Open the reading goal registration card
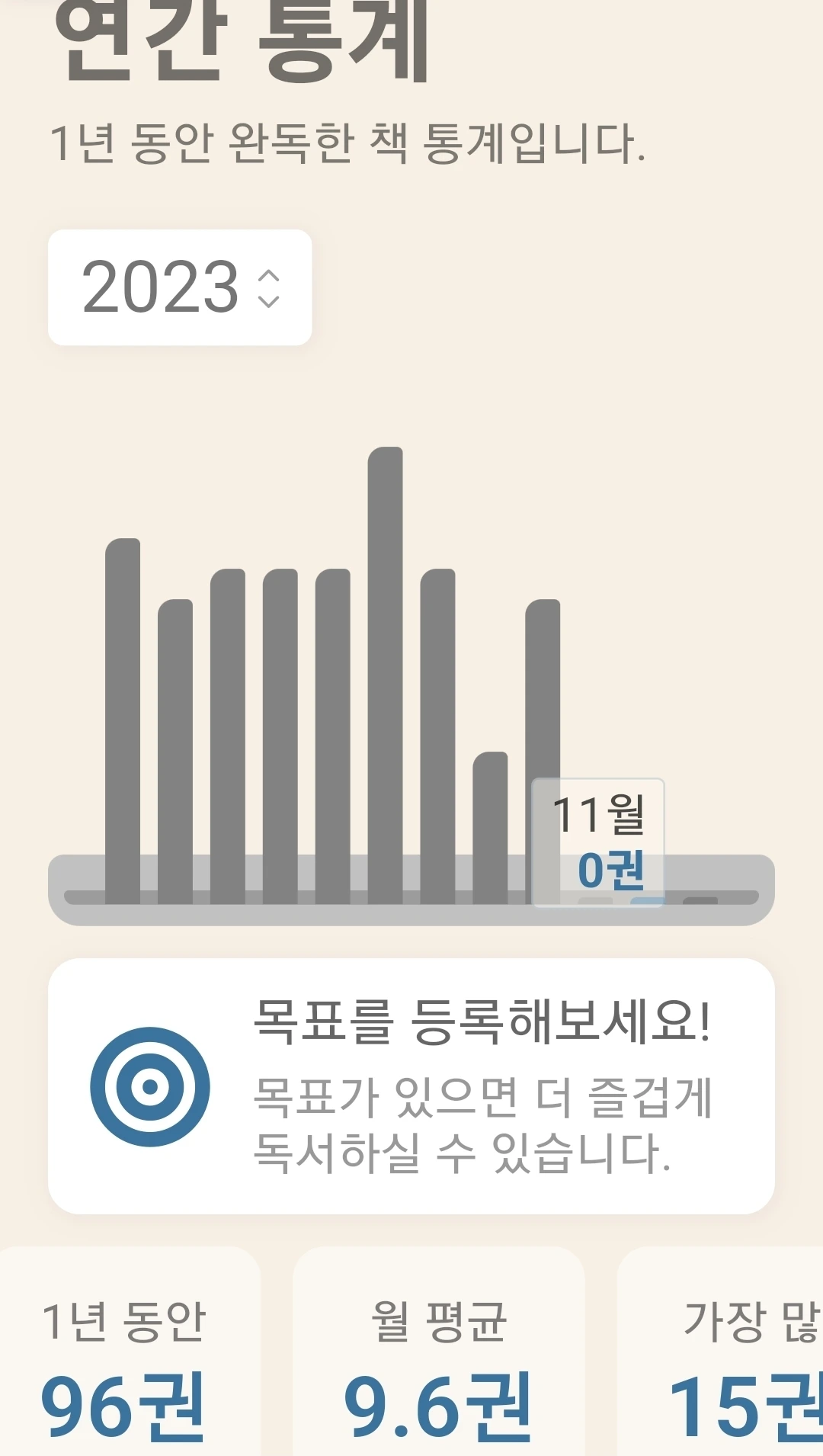 [411, 1086]
